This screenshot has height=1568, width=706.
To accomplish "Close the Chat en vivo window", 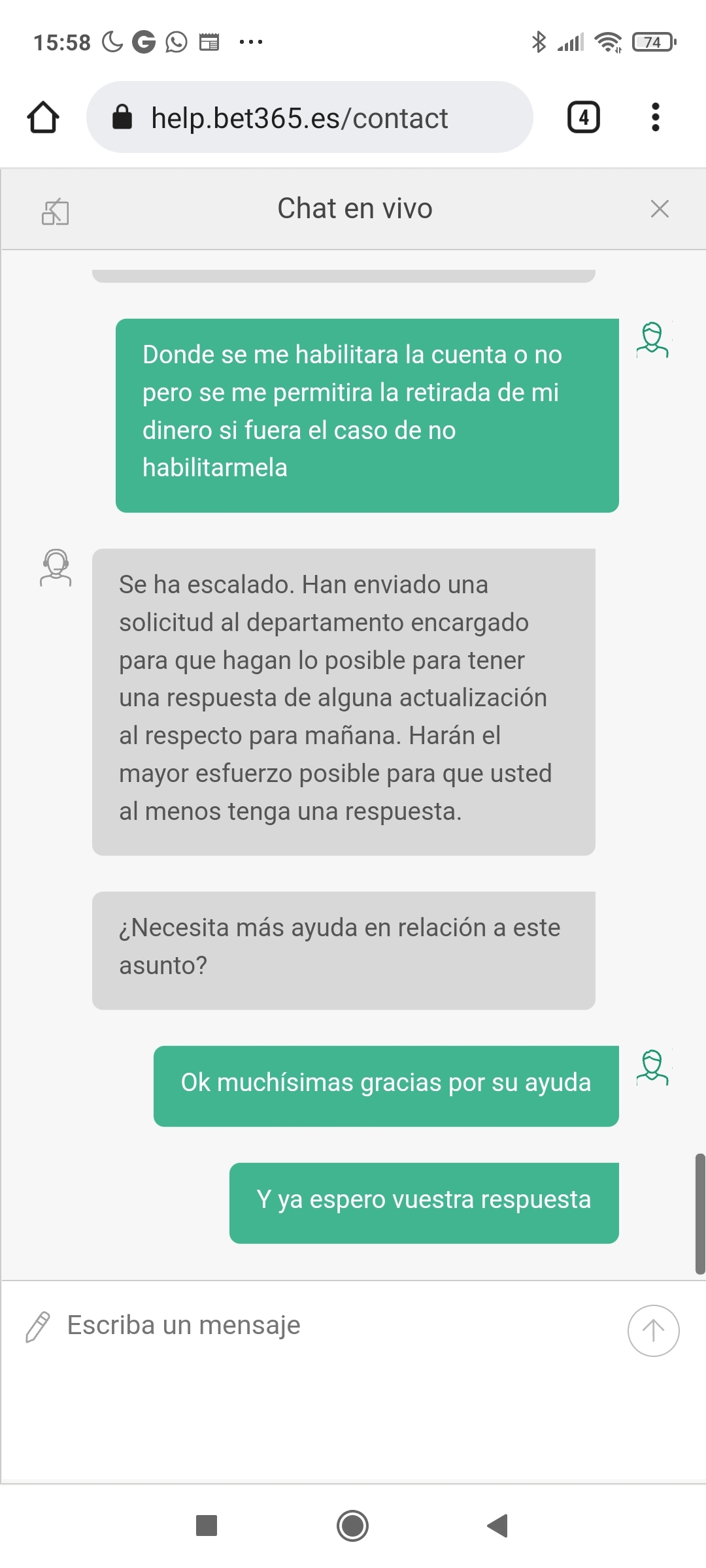I will tap(660, 209).
